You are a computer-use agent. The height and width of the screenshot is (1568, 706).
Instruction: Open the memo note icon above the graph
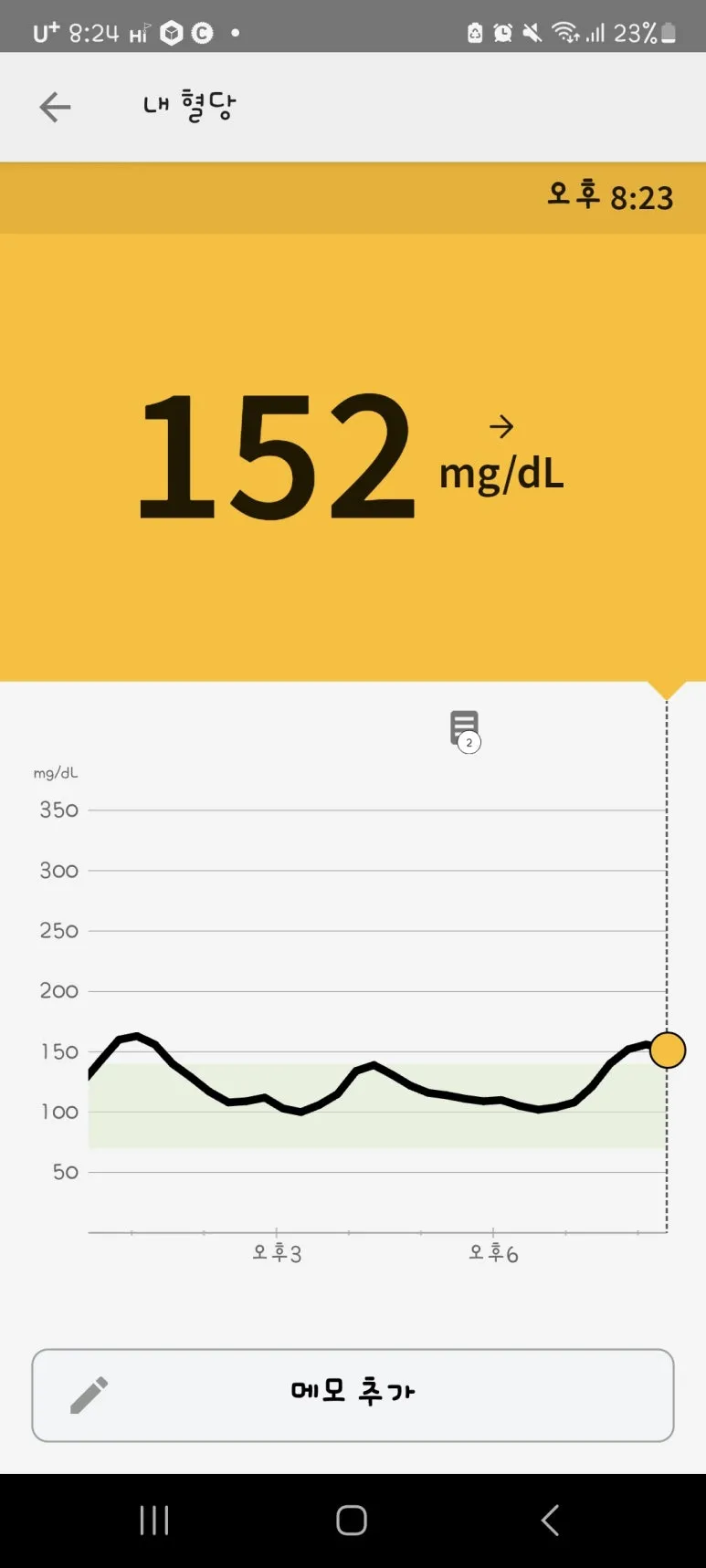pyautogui.click(x=465, y=729)
